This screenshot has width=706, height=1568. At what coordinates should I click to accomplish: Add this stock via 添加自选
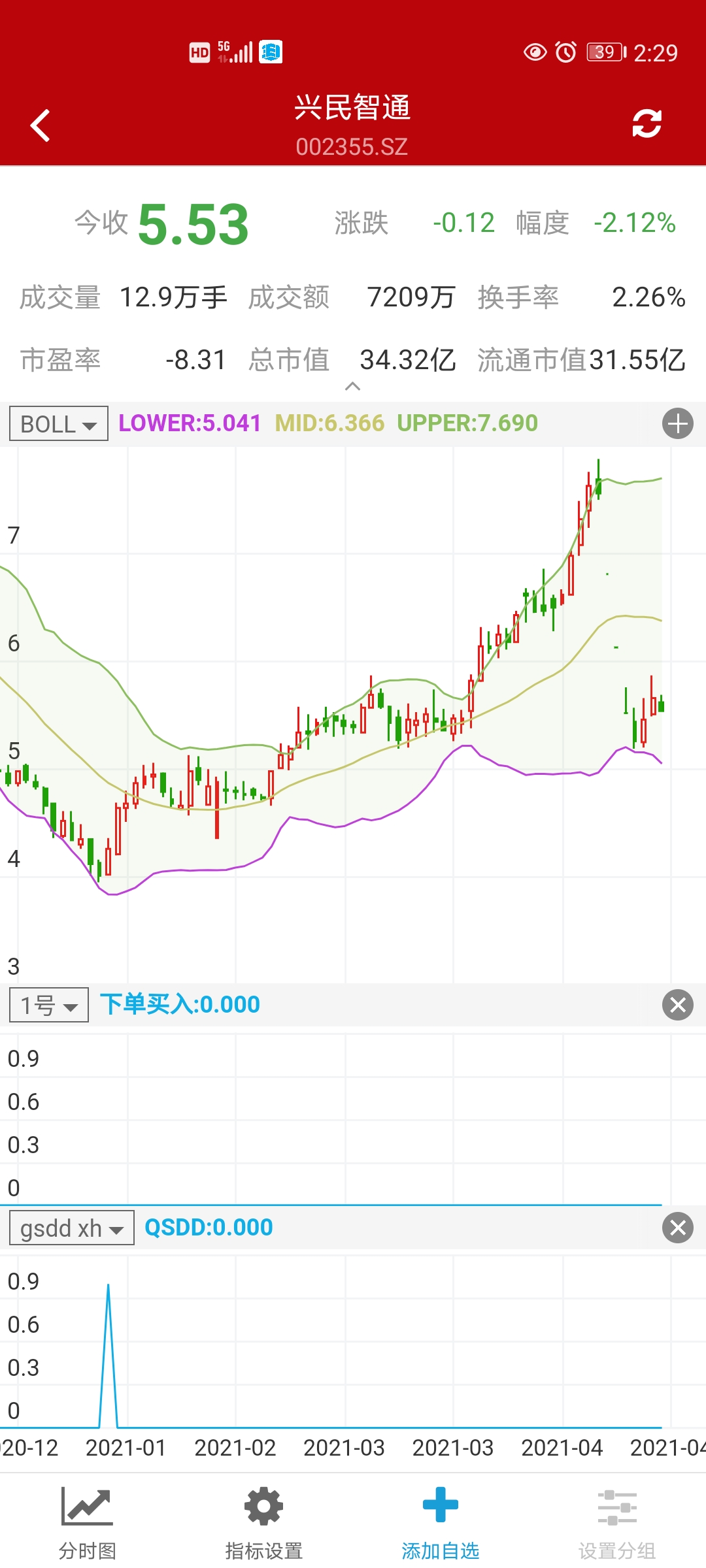tap(441, 1522)
